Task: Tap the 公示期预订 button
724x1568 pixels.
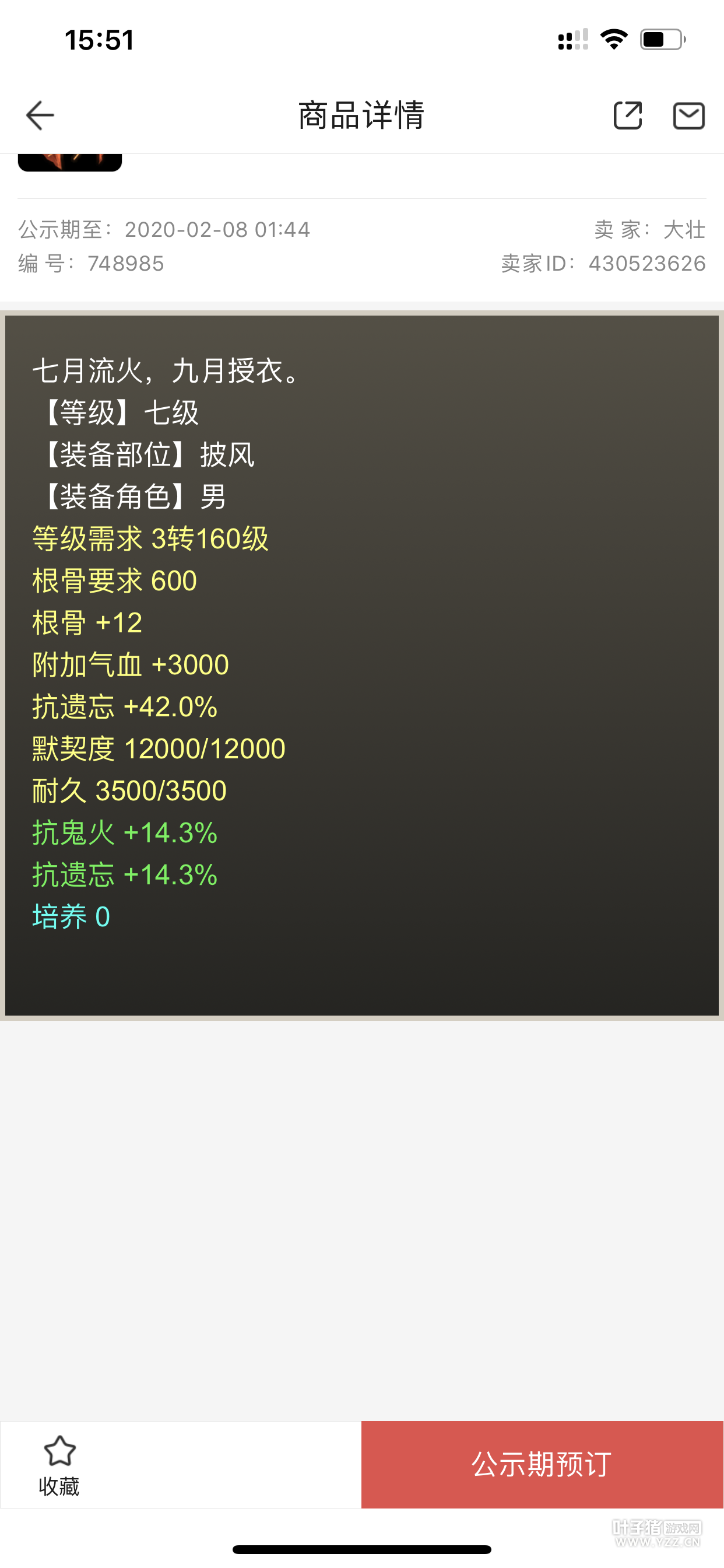Action: click(542, 1464)
